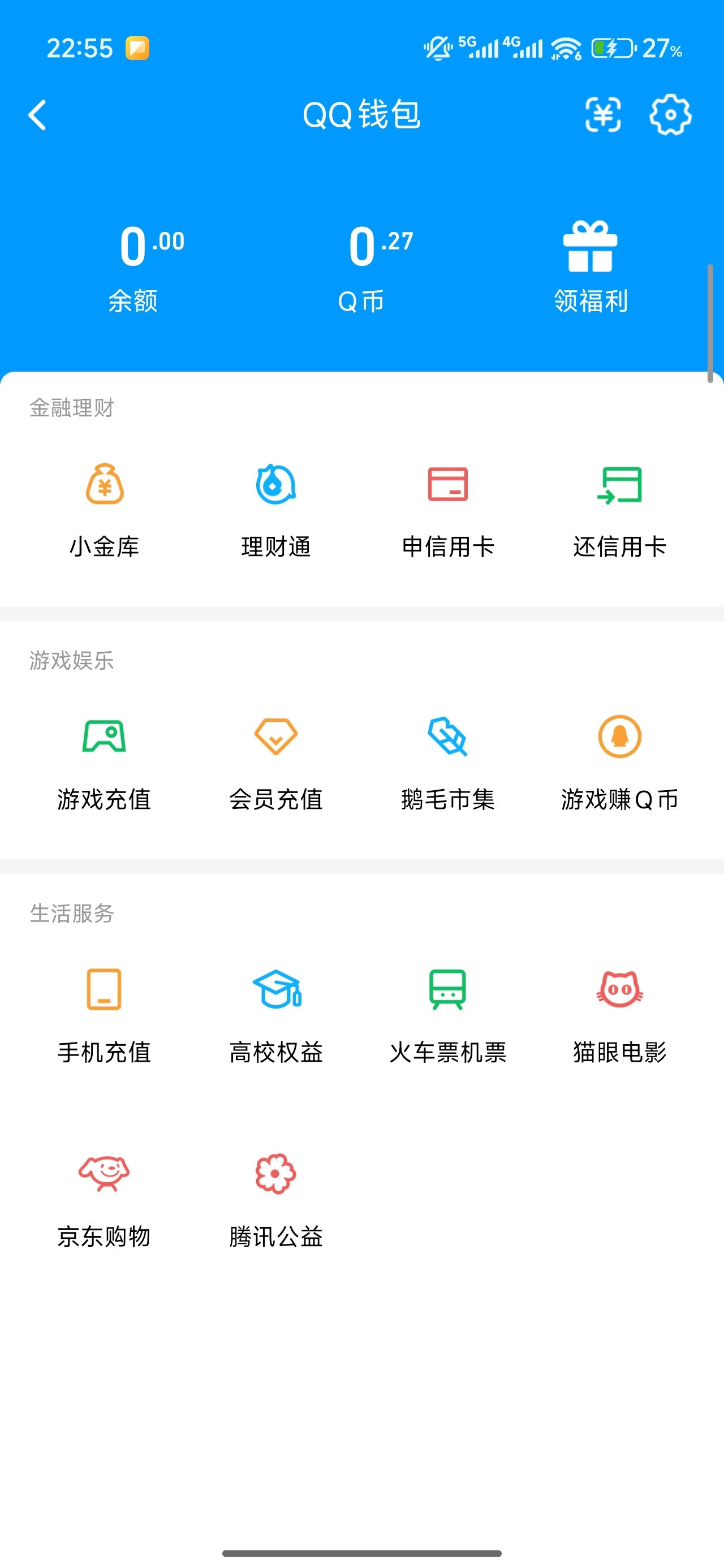The width and height of the screenshot is (724, 1568).
Task: Open 游戏赚Q币
Action: pyautogui.click(x=619, y=763)
